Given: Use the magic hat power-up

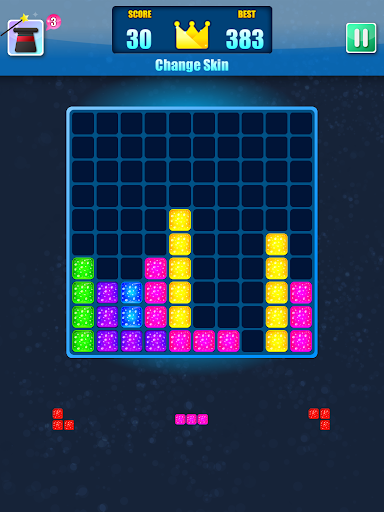Looking at the screenshot, I should [x=26, y=37].
